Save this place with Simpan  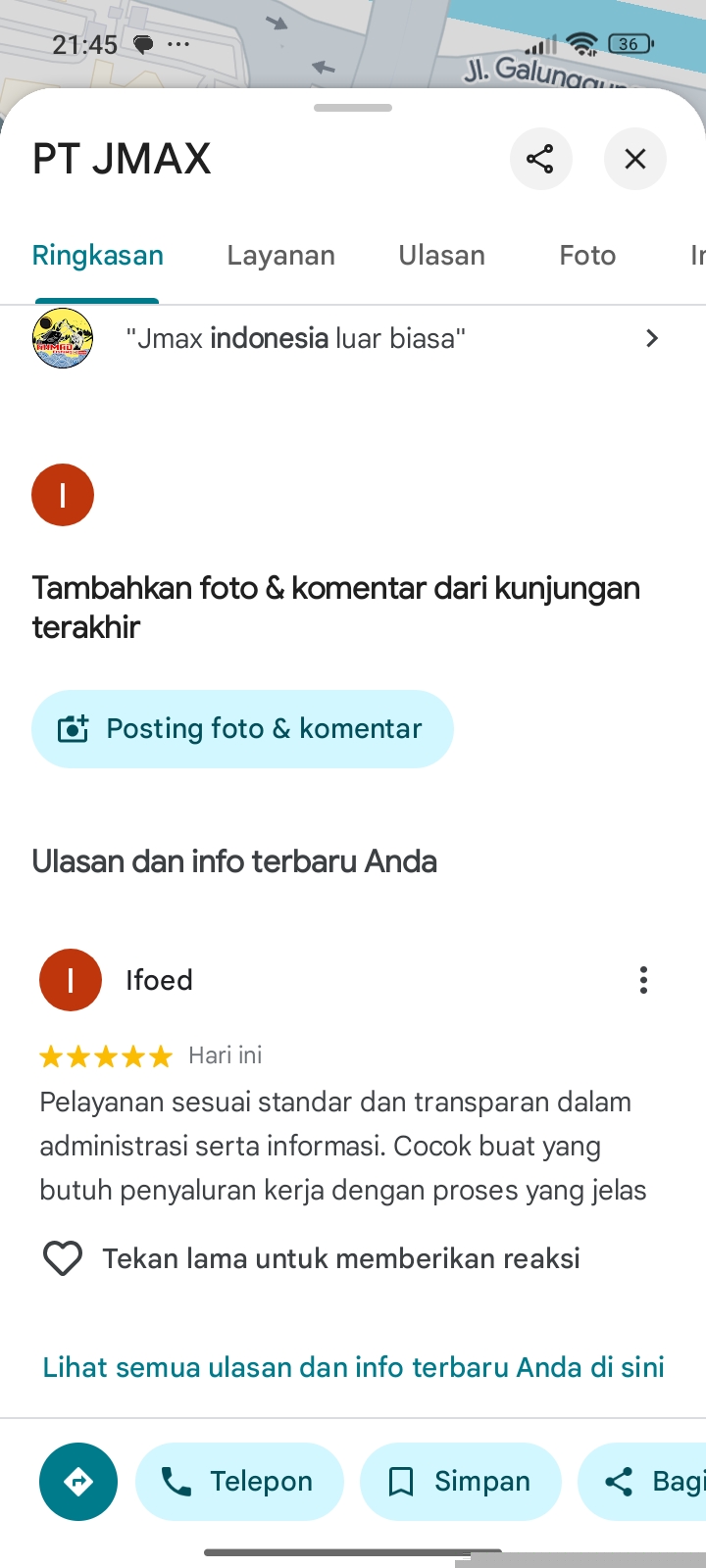461,1482
